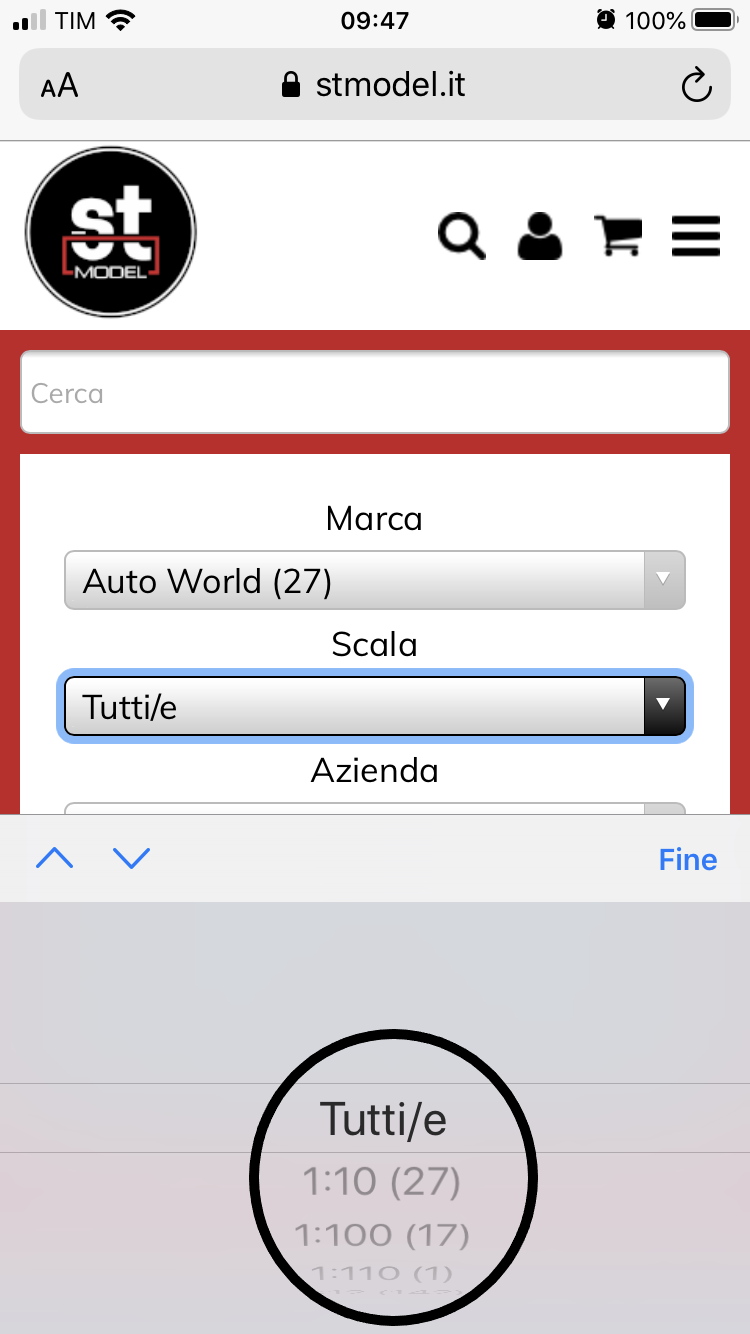Select 1:10 (27) in the picker
The image size is (750, 1334).
[382, 1182]
